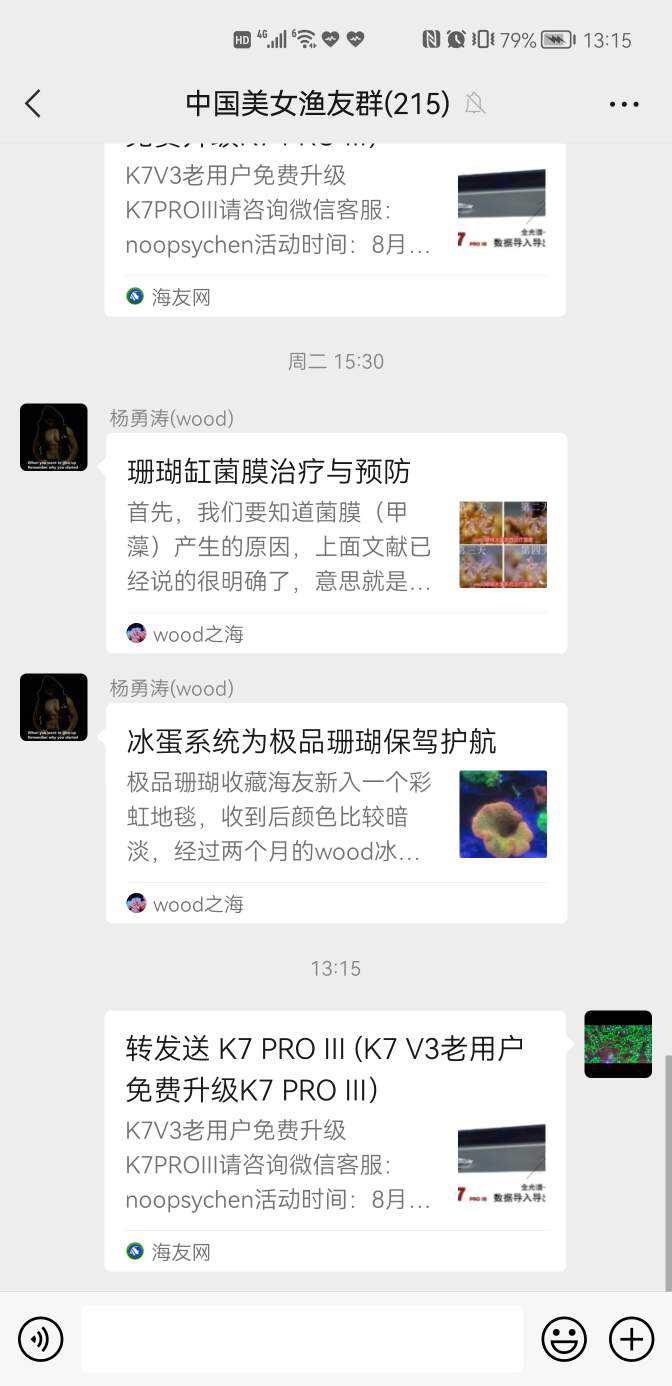Open the plus attachments menu
Image resolution: width=672 pixels, height=1386 pixels.
tap(631, 1339)
